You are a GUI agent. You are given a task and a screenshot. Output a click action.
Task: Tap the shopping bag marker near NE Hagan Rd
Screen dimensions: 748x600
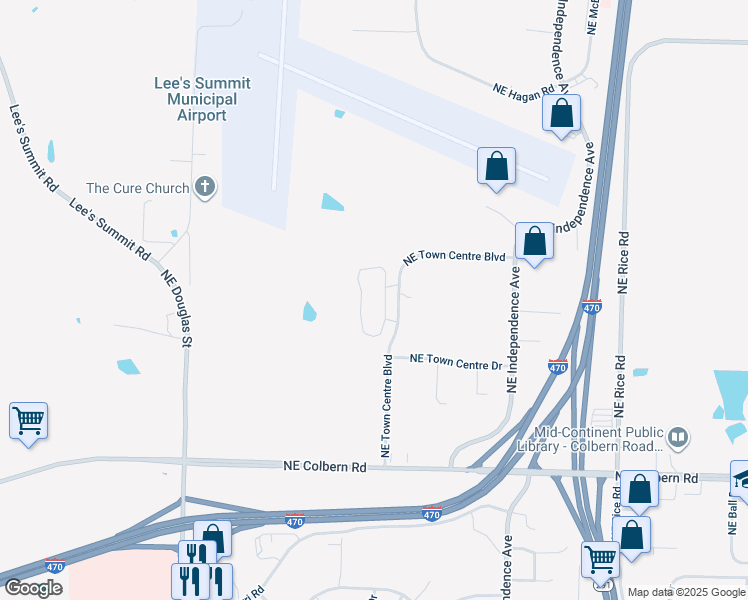(x=561, y=116)
